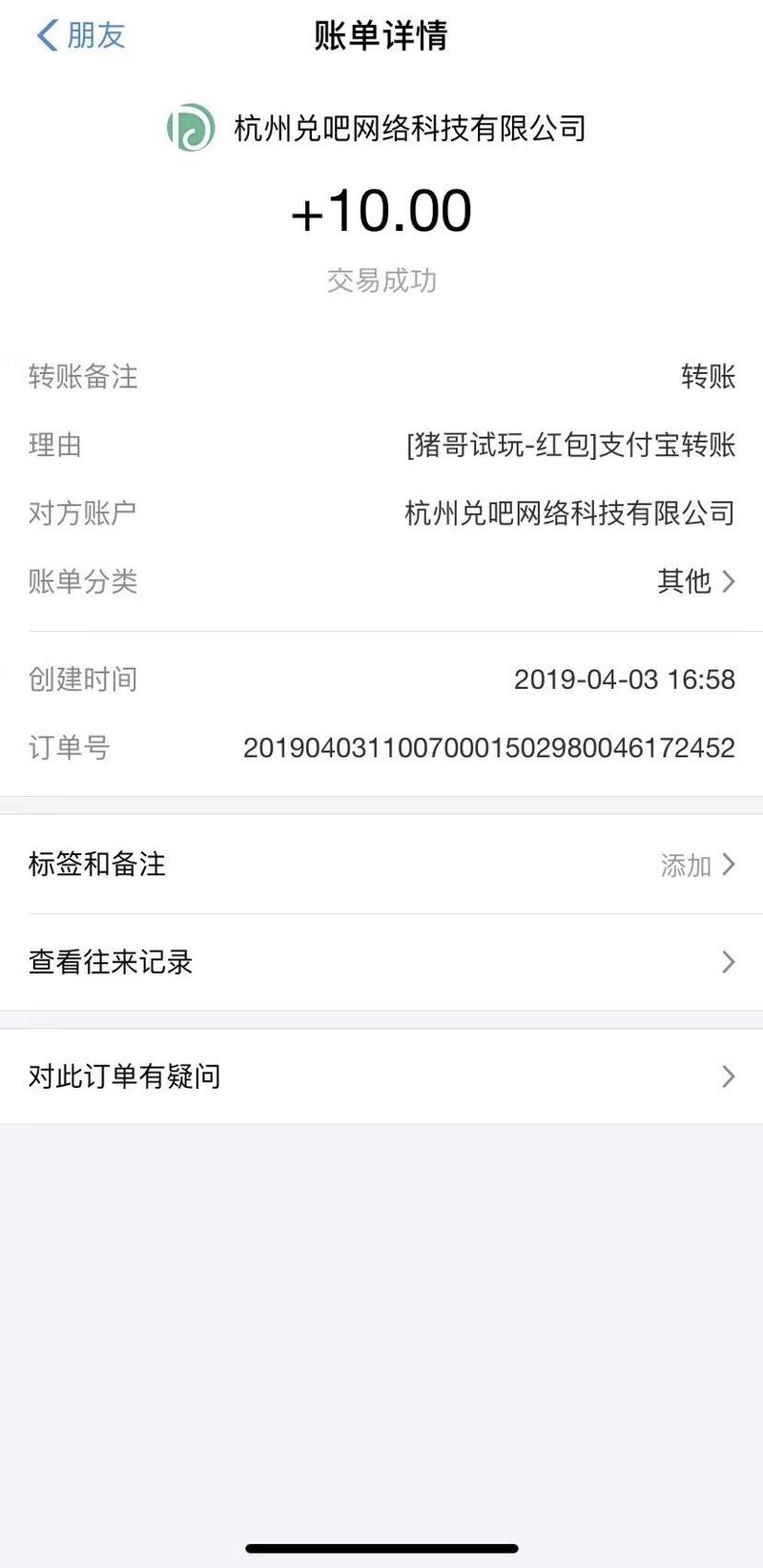Expand the 查看往来记录 history section
The height and width of the screenshot is (1568, 763).
(381, 962)
